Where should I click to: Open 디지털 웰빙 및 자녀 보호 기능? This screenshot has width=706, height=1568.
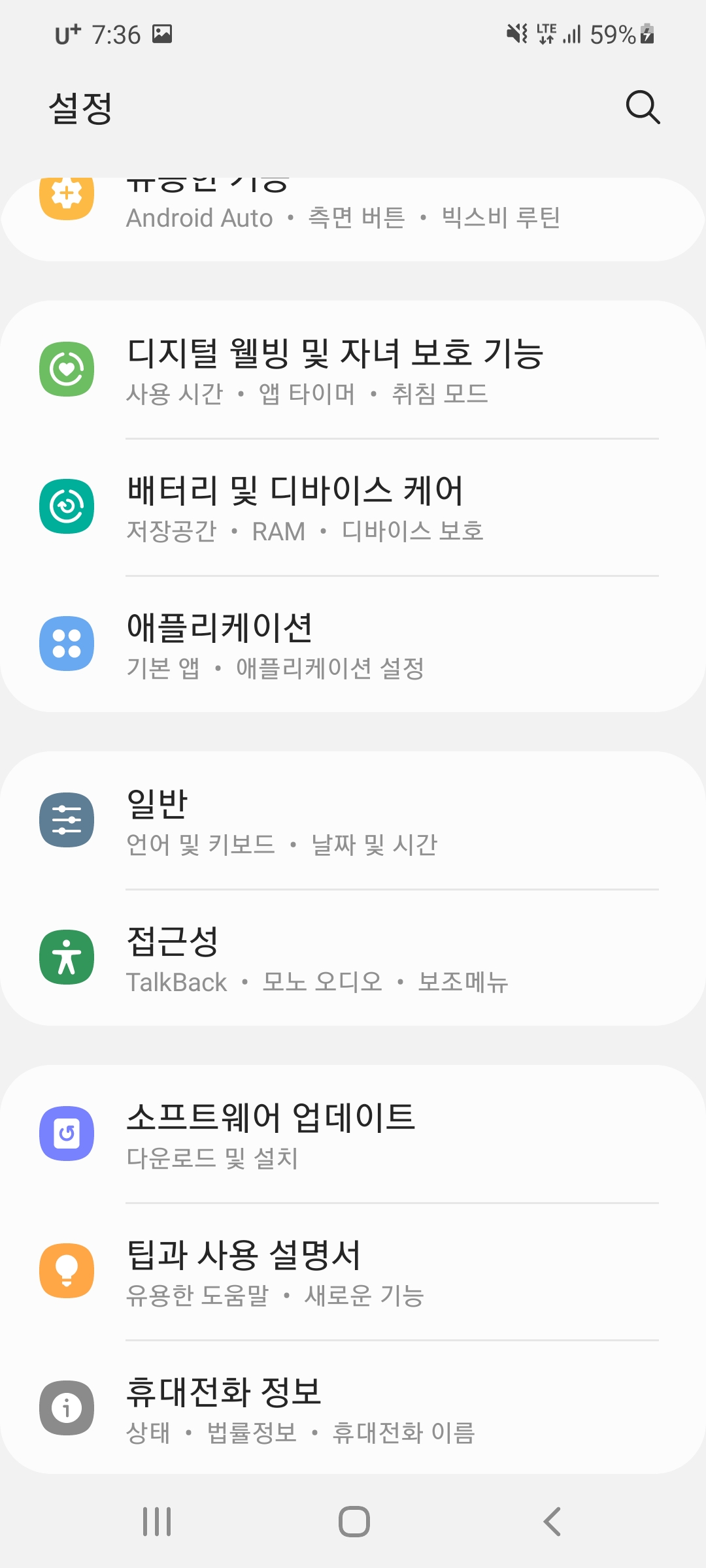click(353, 370)
